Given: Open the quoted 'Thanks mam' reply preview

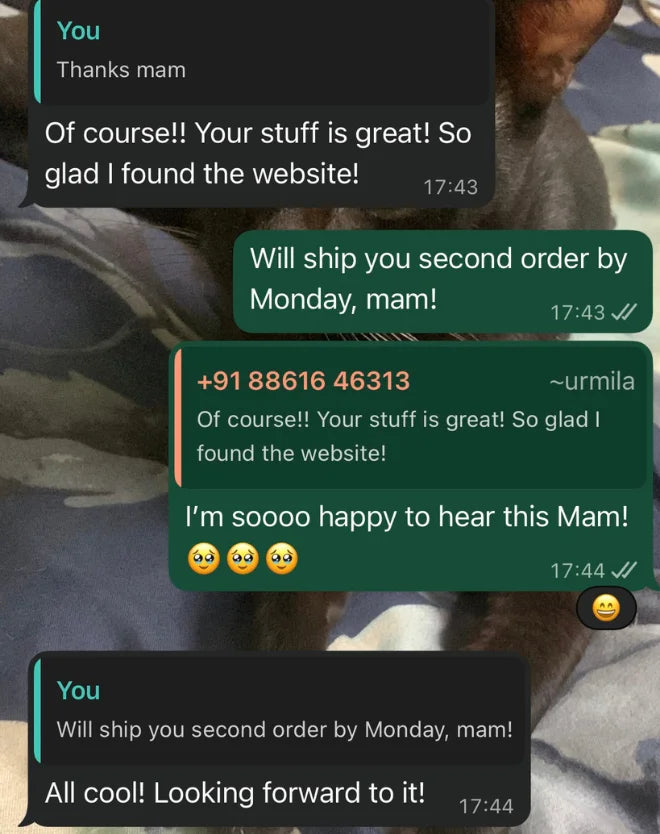Looking at the screenshot, I should coord(262,52).
